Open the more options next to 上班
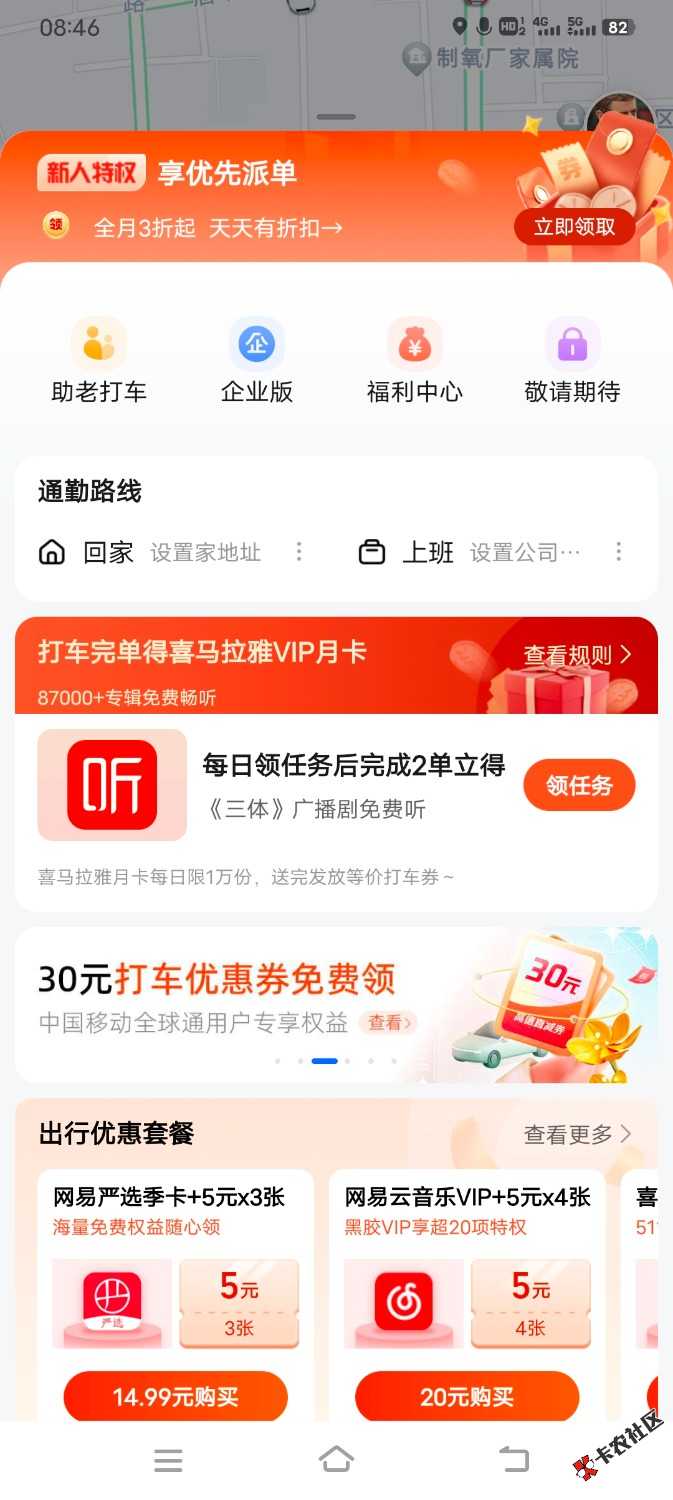Viewport: 673px width, 1500px height. coord(619,552)
